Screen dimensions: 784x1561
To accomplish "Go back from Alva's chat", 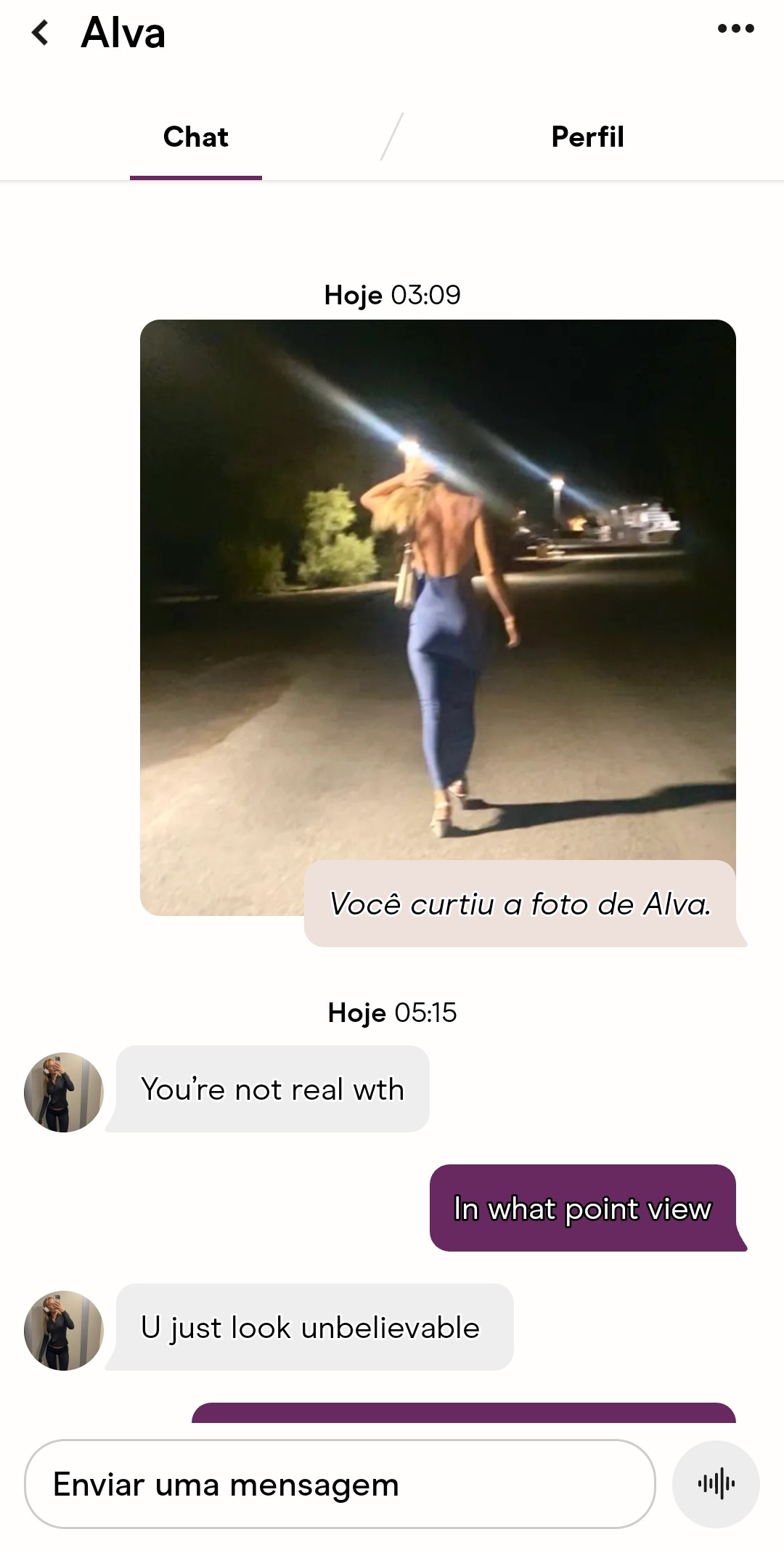I will click(41, 33).
